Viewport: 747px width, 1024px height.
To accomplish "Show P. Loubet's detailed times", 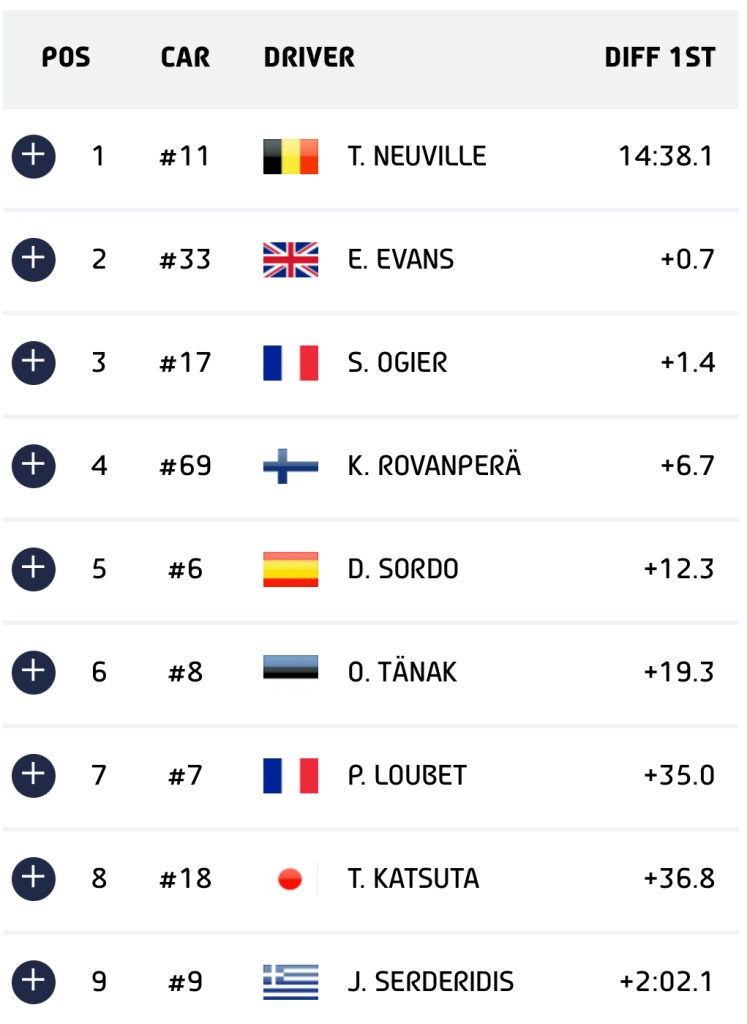I will click(33, 774).
